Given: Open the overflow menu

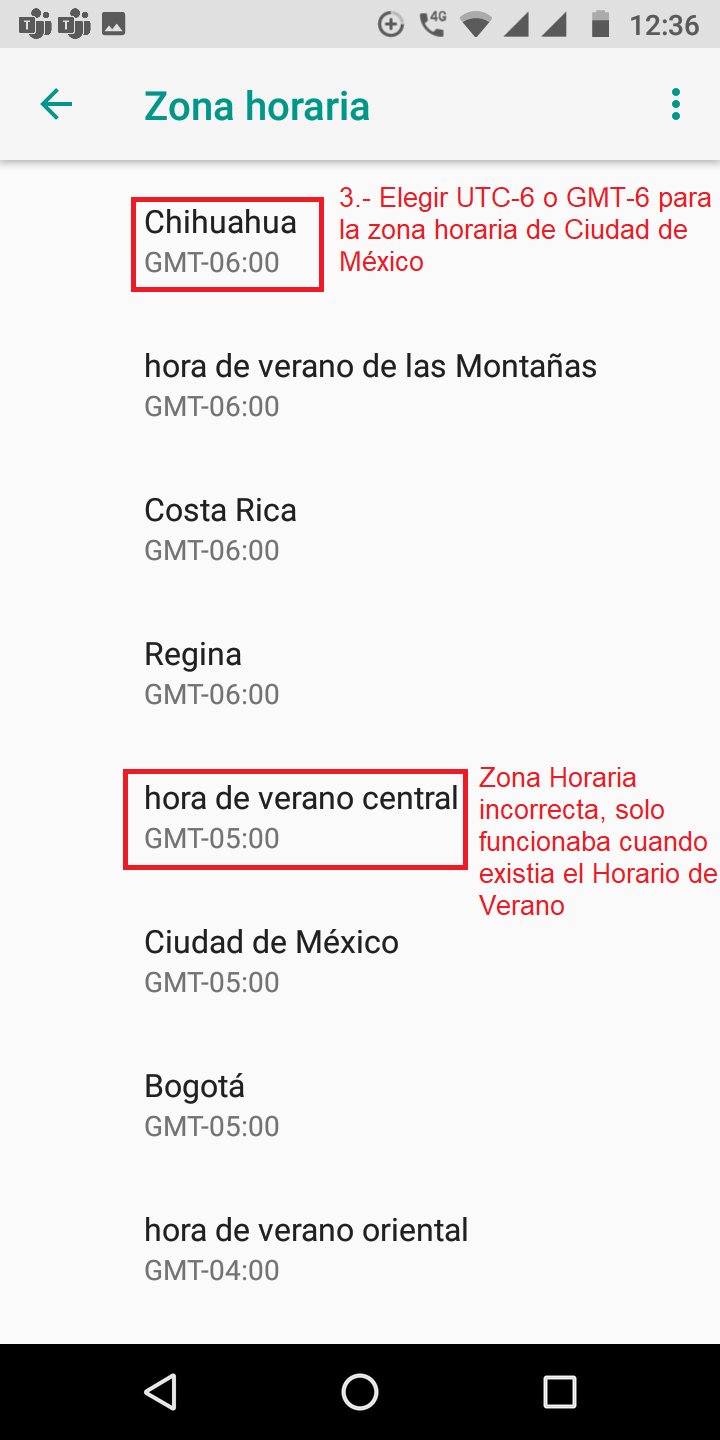Looking at the screenshot, I should [676, 104].
